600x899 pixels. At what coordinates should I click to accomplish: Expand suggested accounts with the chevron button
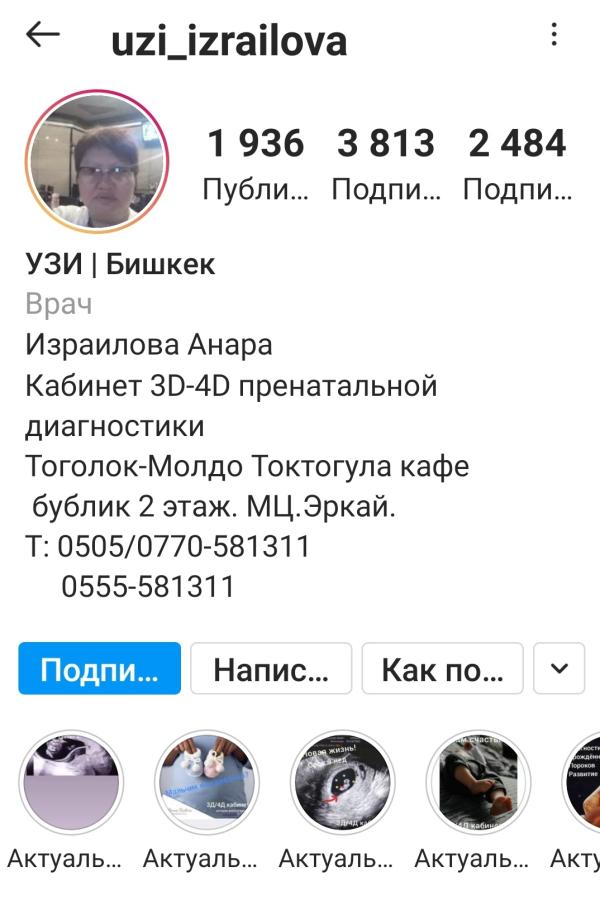tap(559, 669)
